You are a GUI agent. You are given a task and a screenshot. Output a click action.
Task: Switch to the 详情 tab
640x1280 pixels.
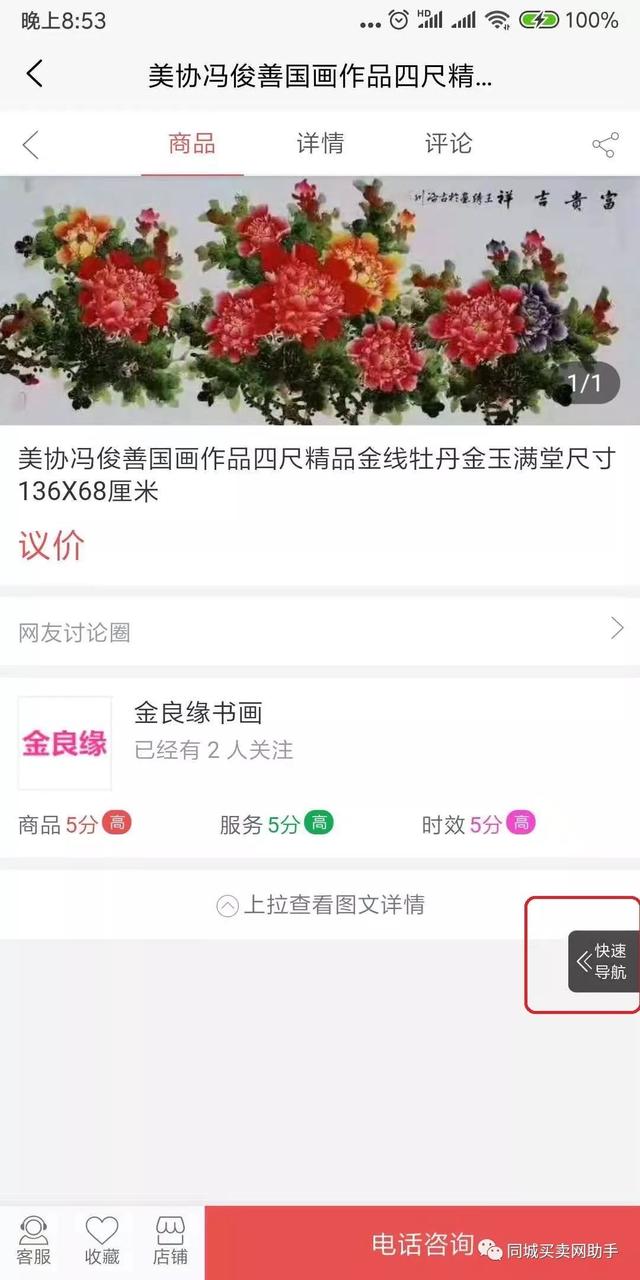(320, 144)
